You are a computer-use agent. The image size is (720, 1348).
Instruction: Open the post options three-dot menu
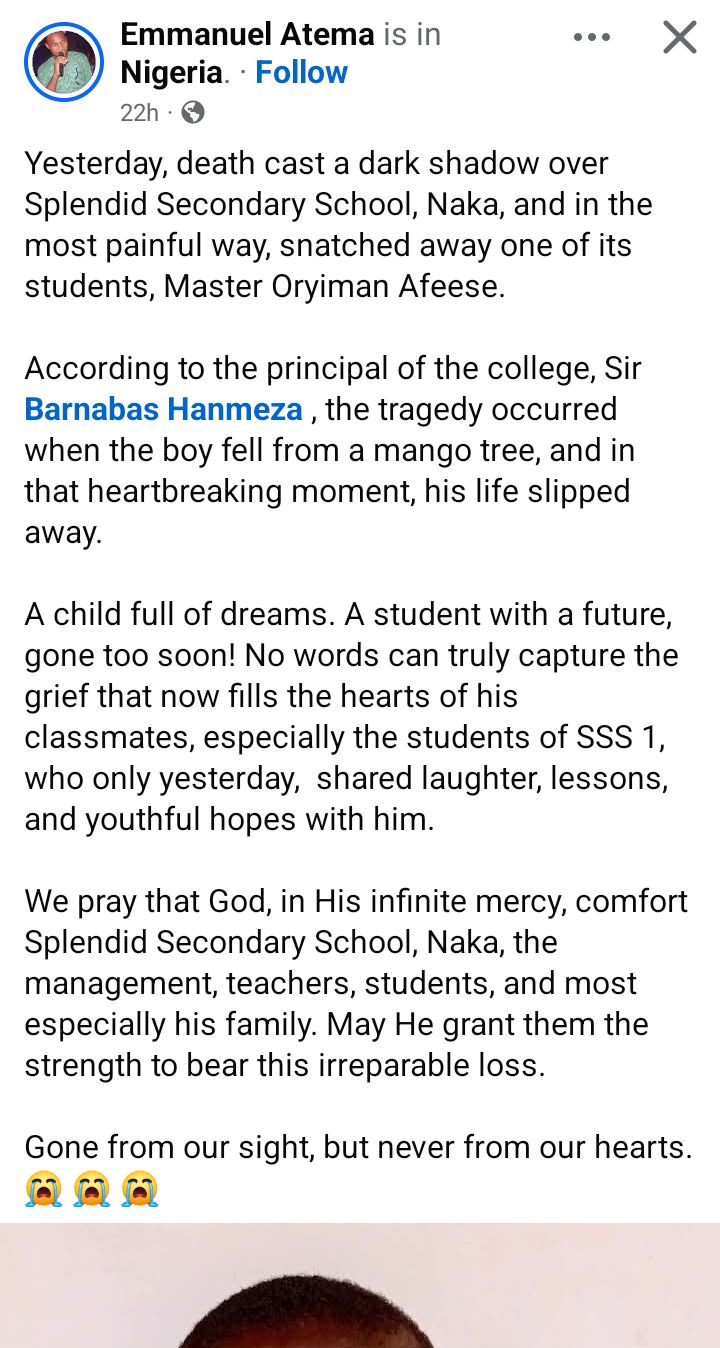tap(592, 36)
